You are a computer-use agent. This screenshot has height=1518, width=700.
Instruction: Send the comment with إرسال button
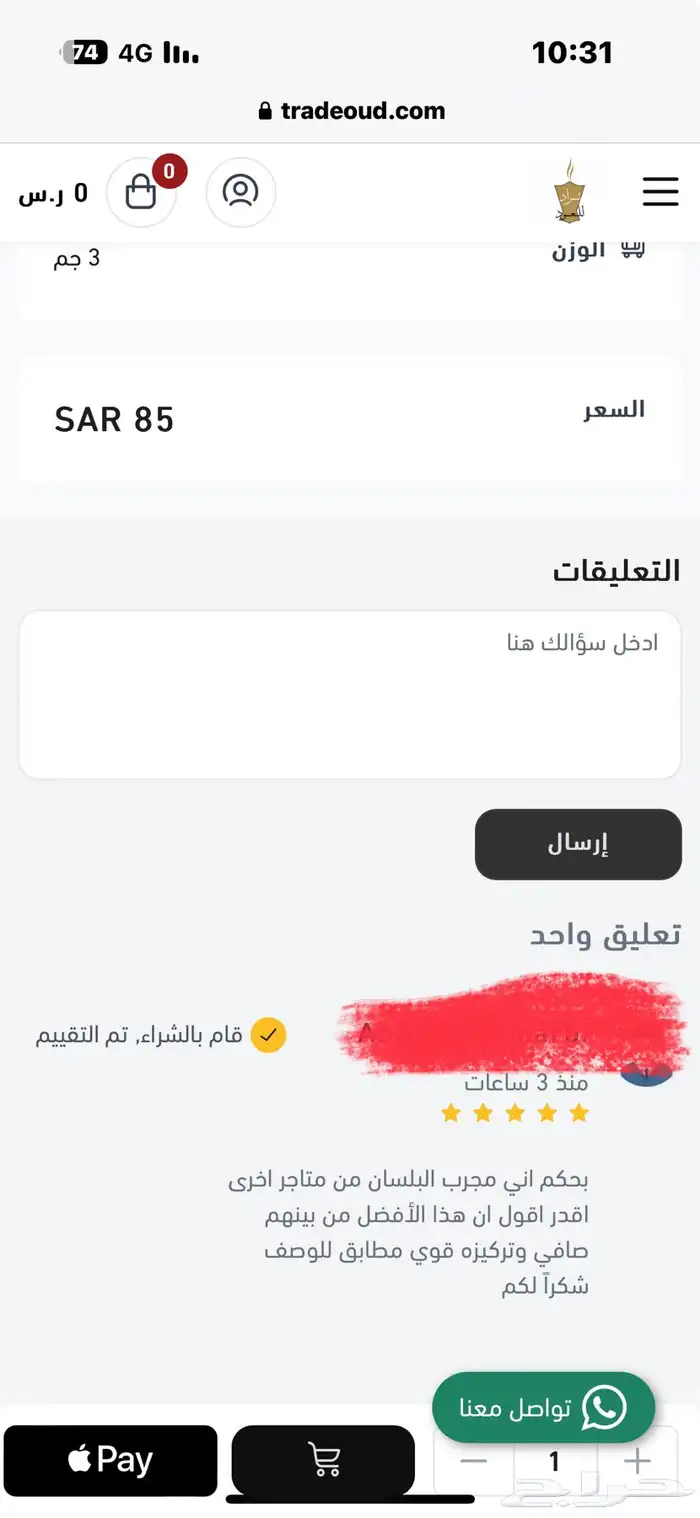578,844
